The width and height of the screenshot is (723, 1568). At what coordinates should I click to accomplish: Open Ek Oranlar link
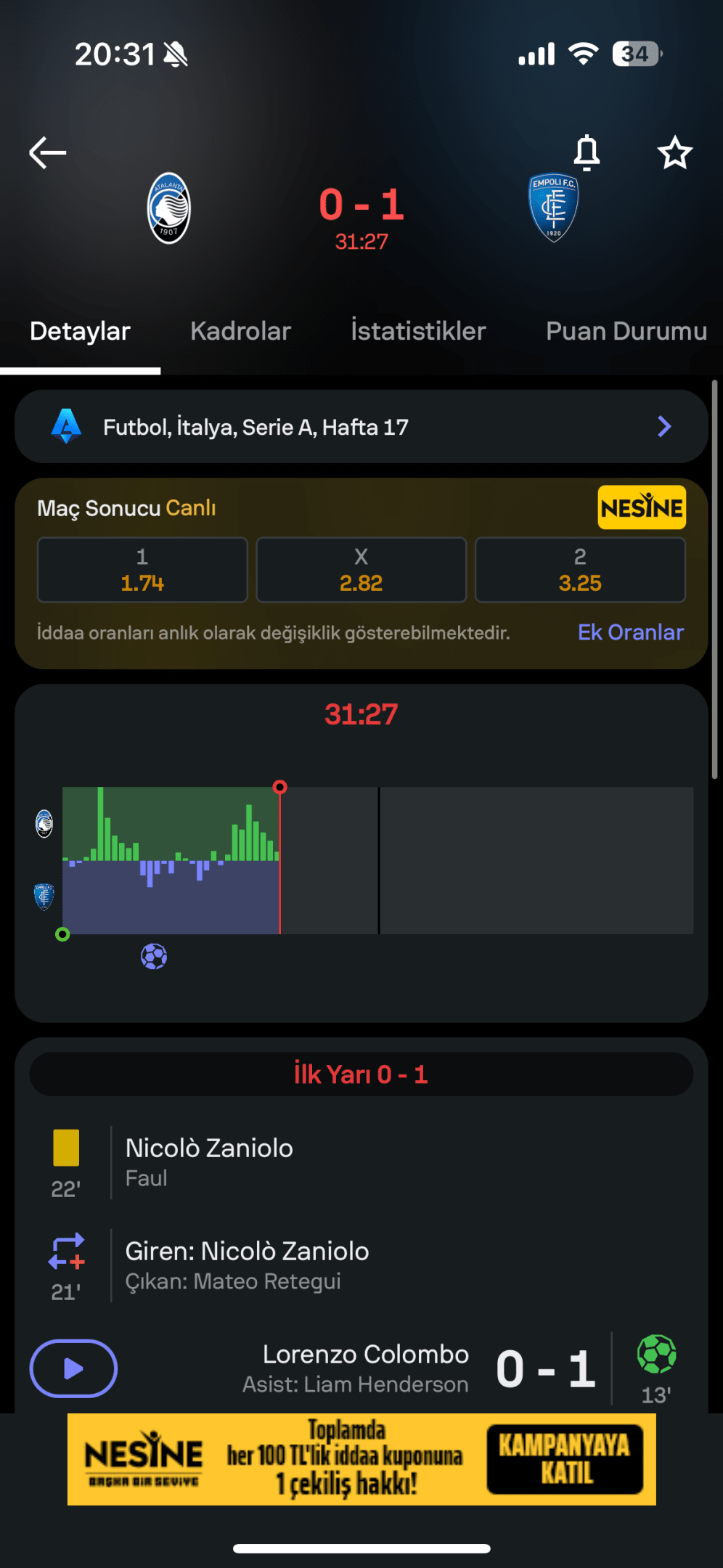click(630, 632)
